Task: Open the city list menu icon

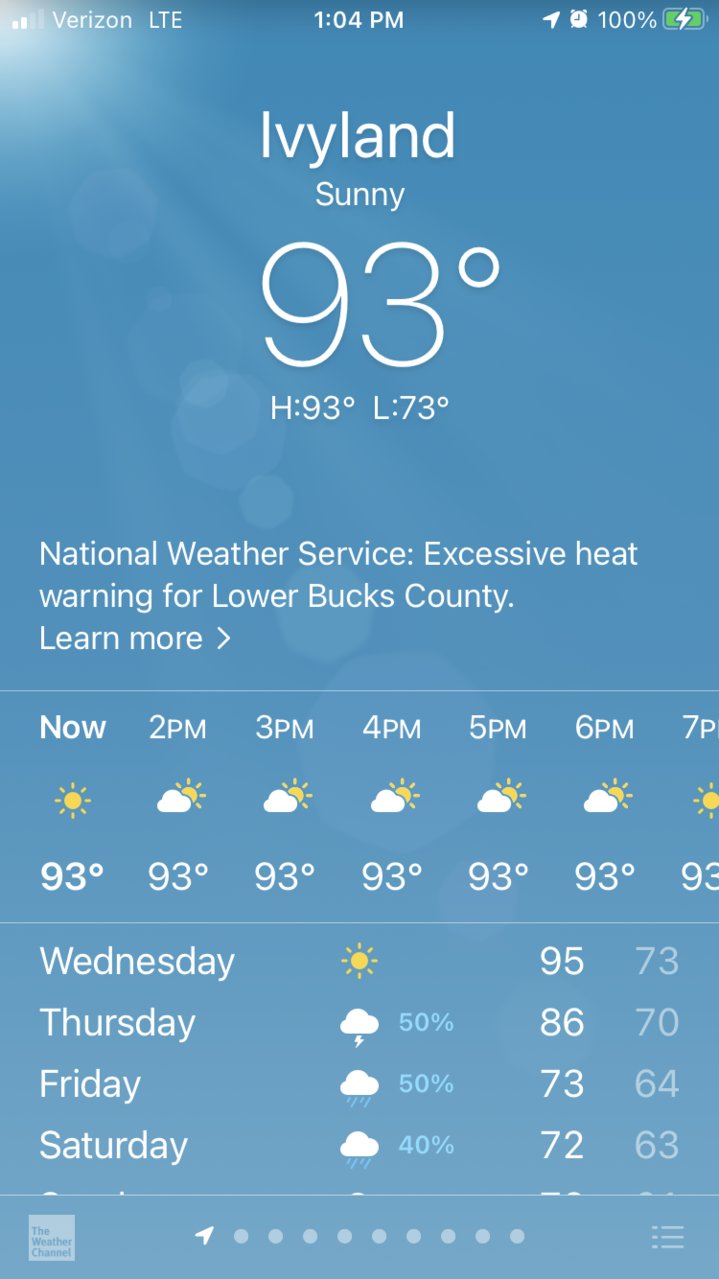Action: tap(667, 1237)
